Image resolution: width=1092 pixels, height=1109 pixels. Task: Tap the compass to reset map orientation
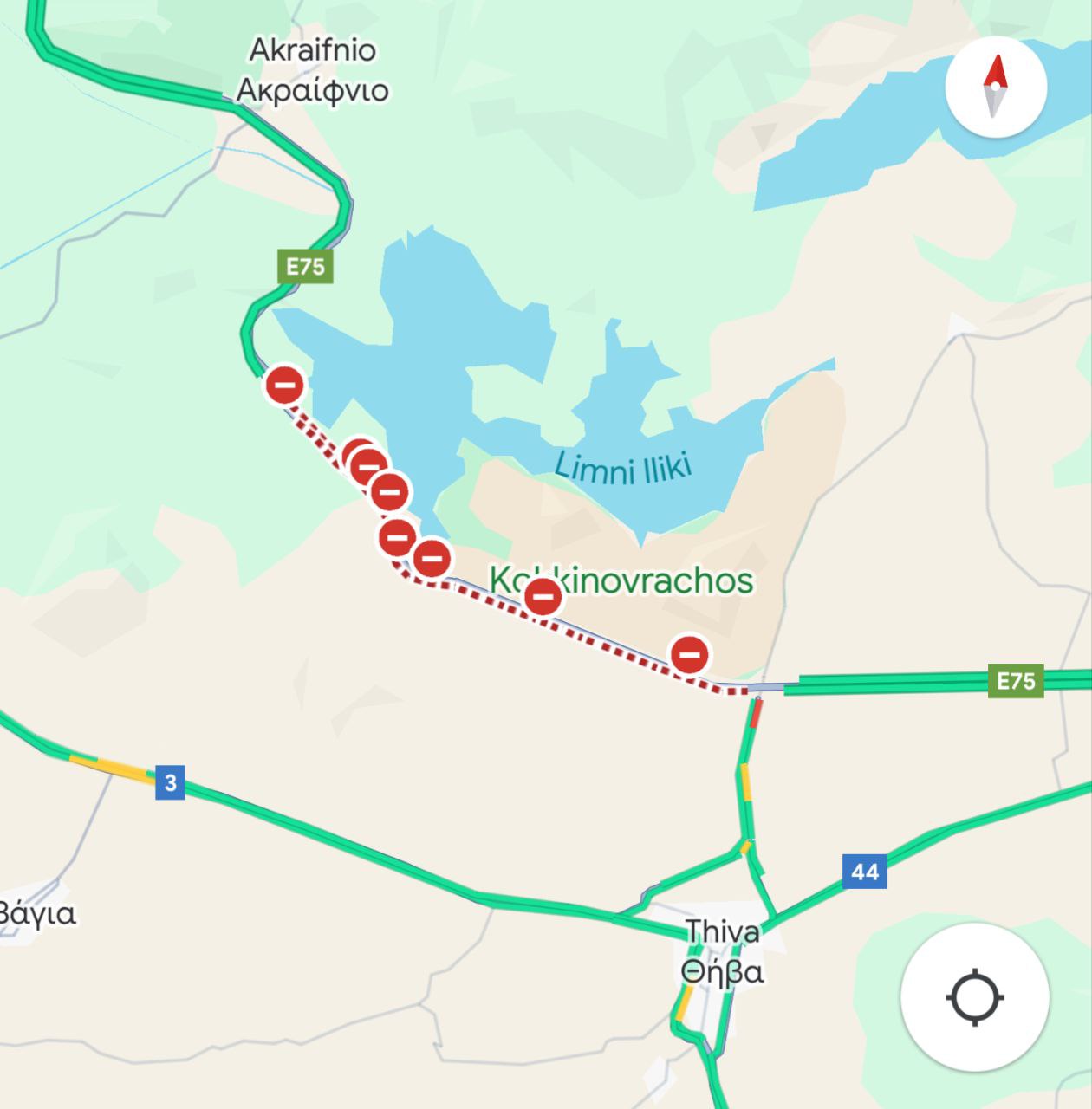996,86
